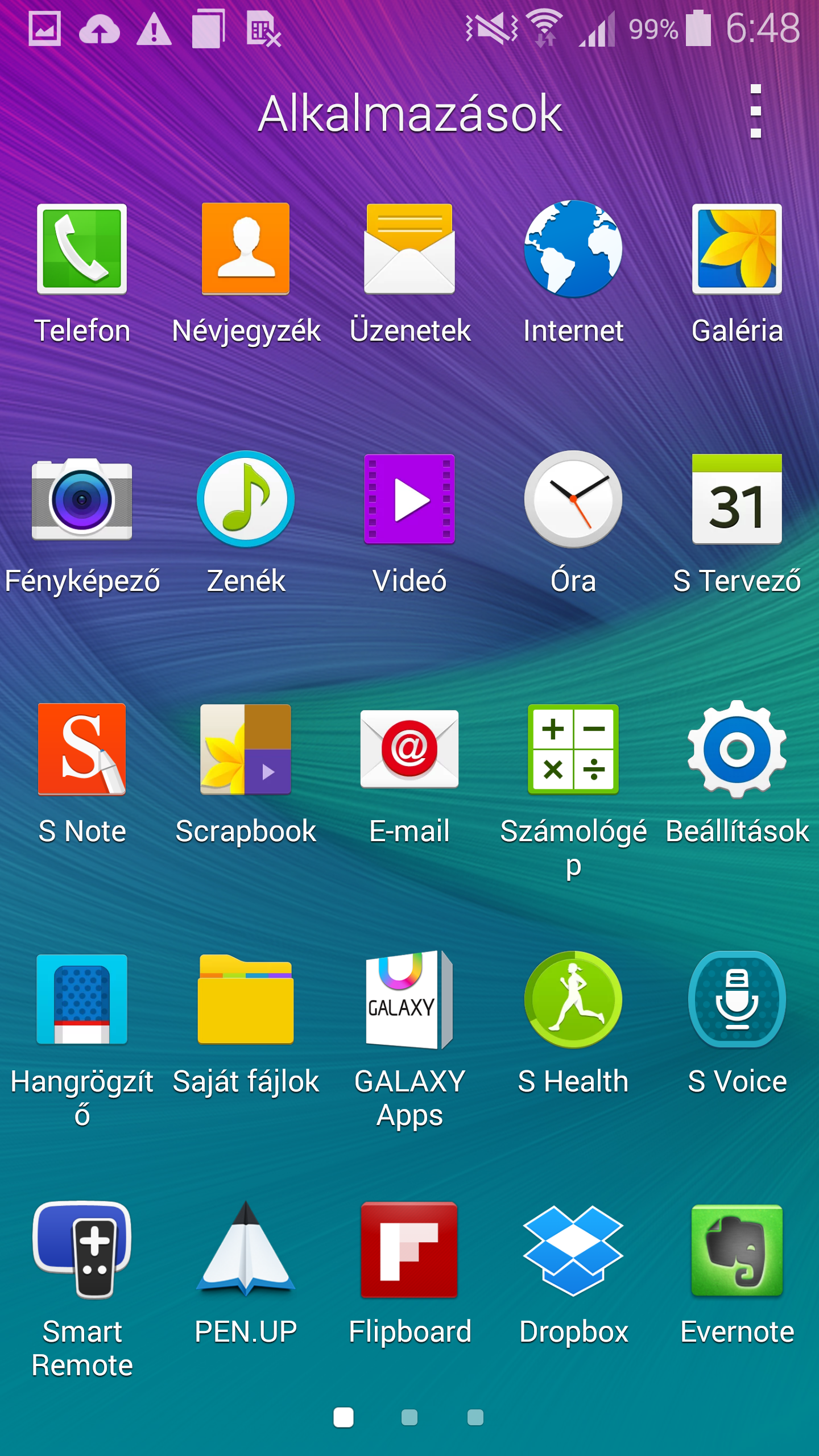This screenshot has height=1456, width=819.
Task: Open the Galéria app
Action: (737, 249)
